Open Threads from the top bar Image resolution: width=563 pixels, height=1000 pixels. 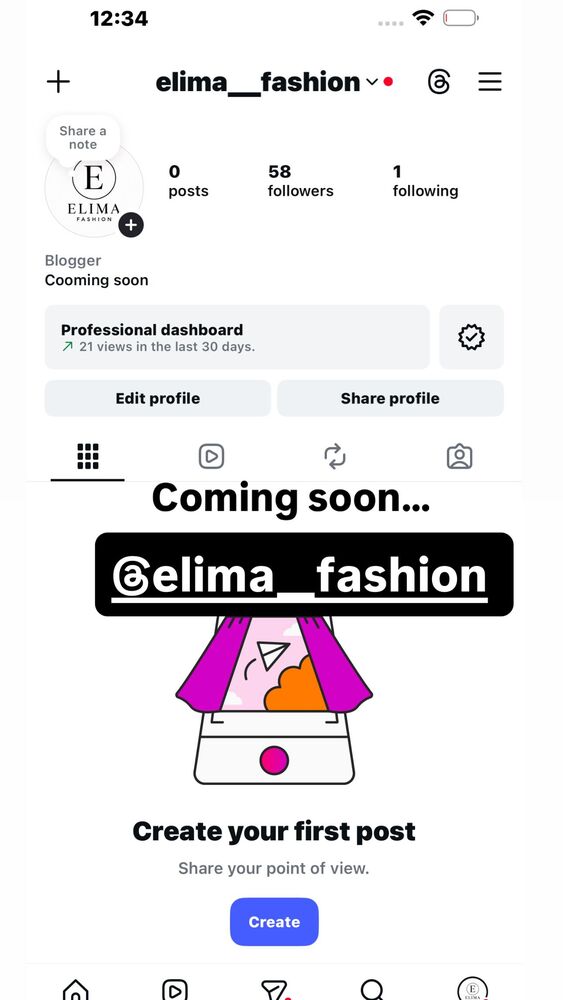(439, 82)
